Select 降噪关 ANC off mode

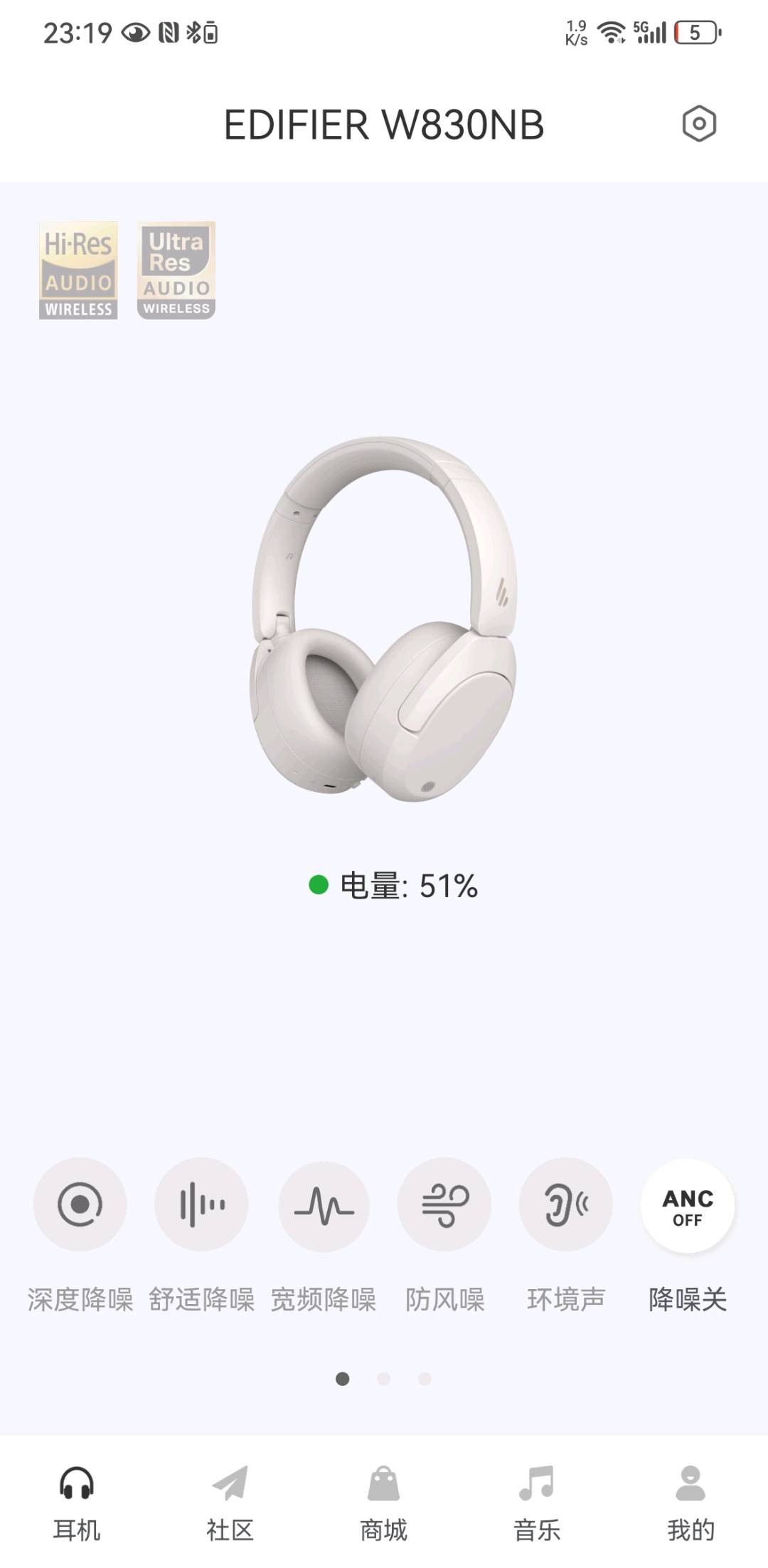pos(687,1207)
